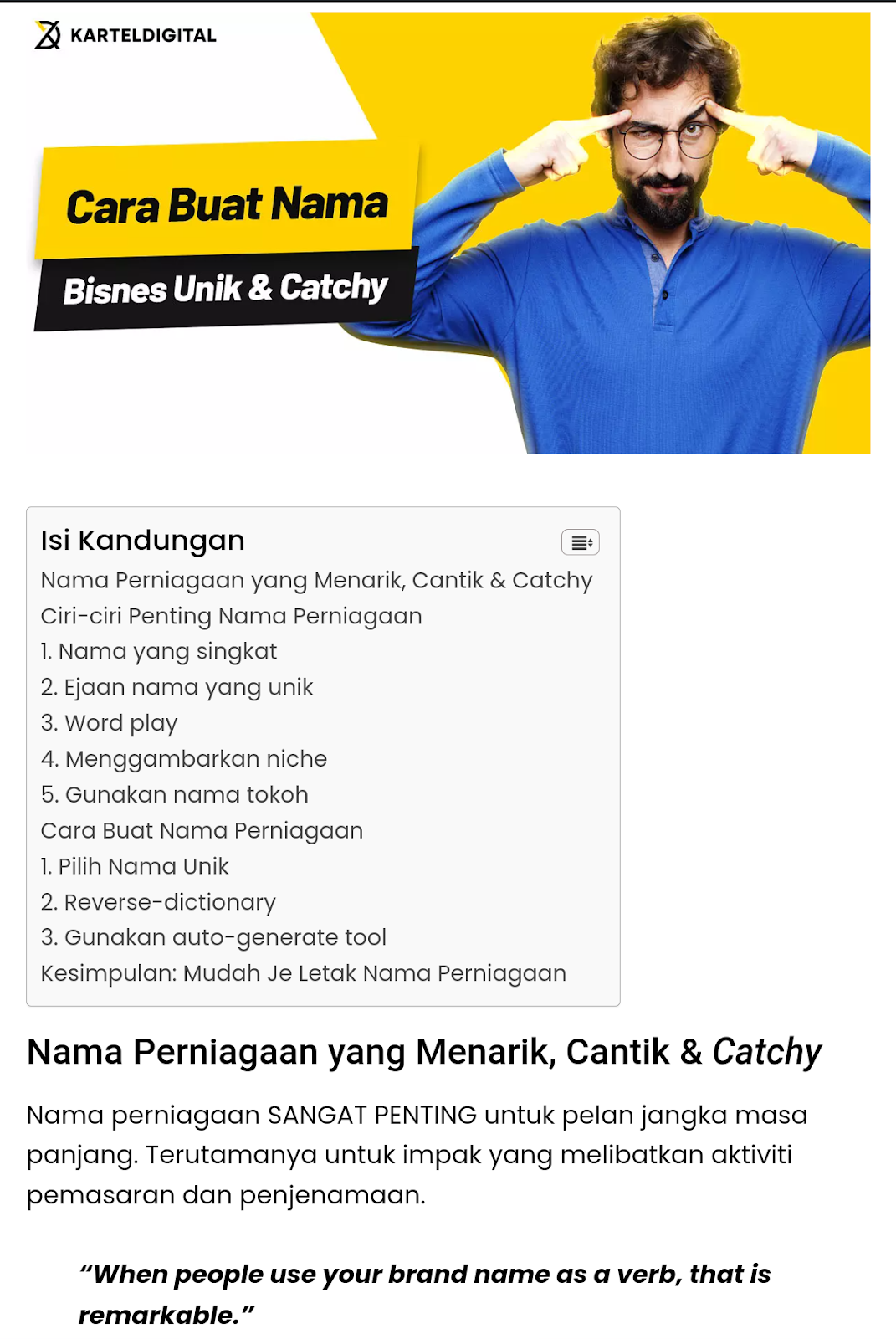This screenshot has height=1339, width=896.
Task: Open Ciri-ciri Penting Nama Perniagaan link
Action: click(x=231, y=616)
